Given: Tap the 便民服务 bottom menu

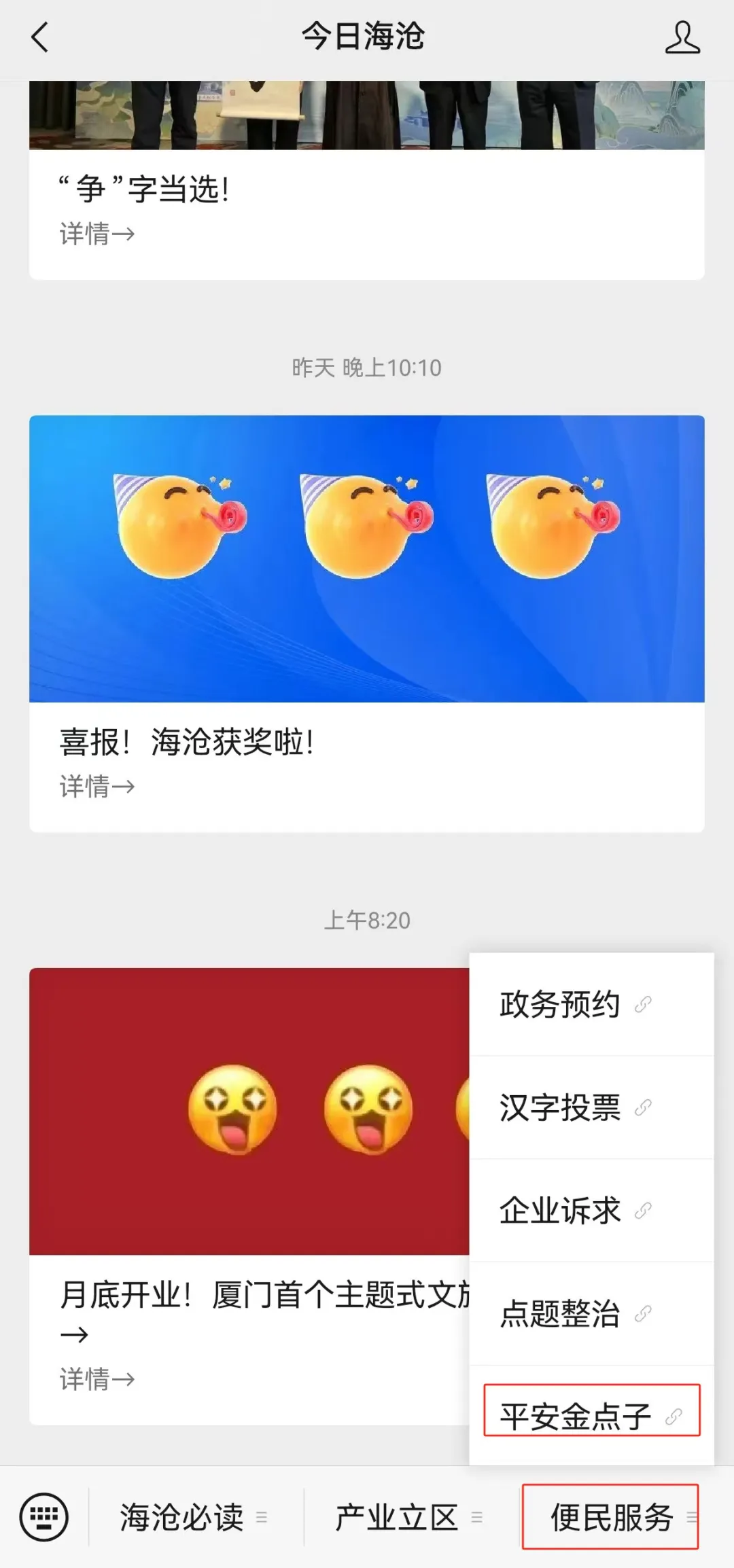Looking at the screenshot, I should pos(610,1517).
